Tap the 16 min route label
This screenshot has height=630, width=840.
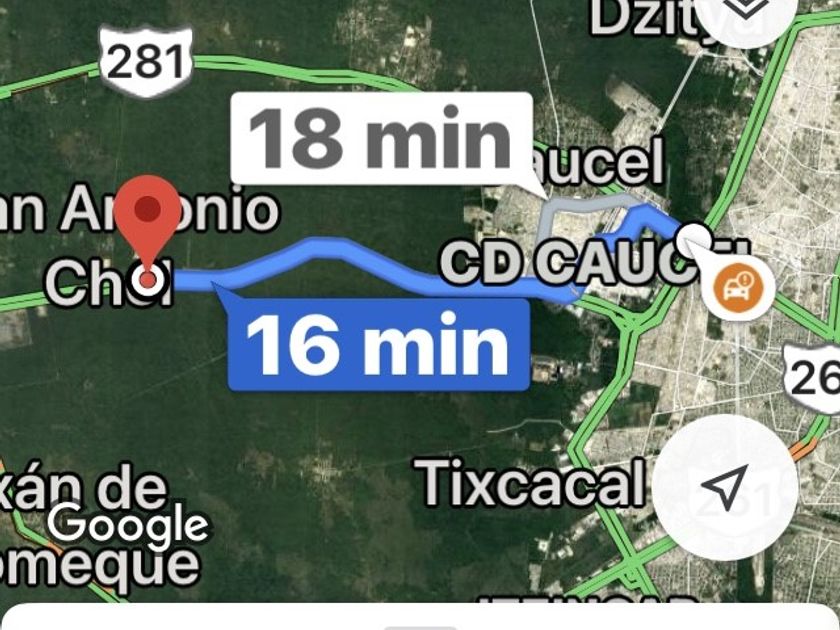tap(378, 344)
